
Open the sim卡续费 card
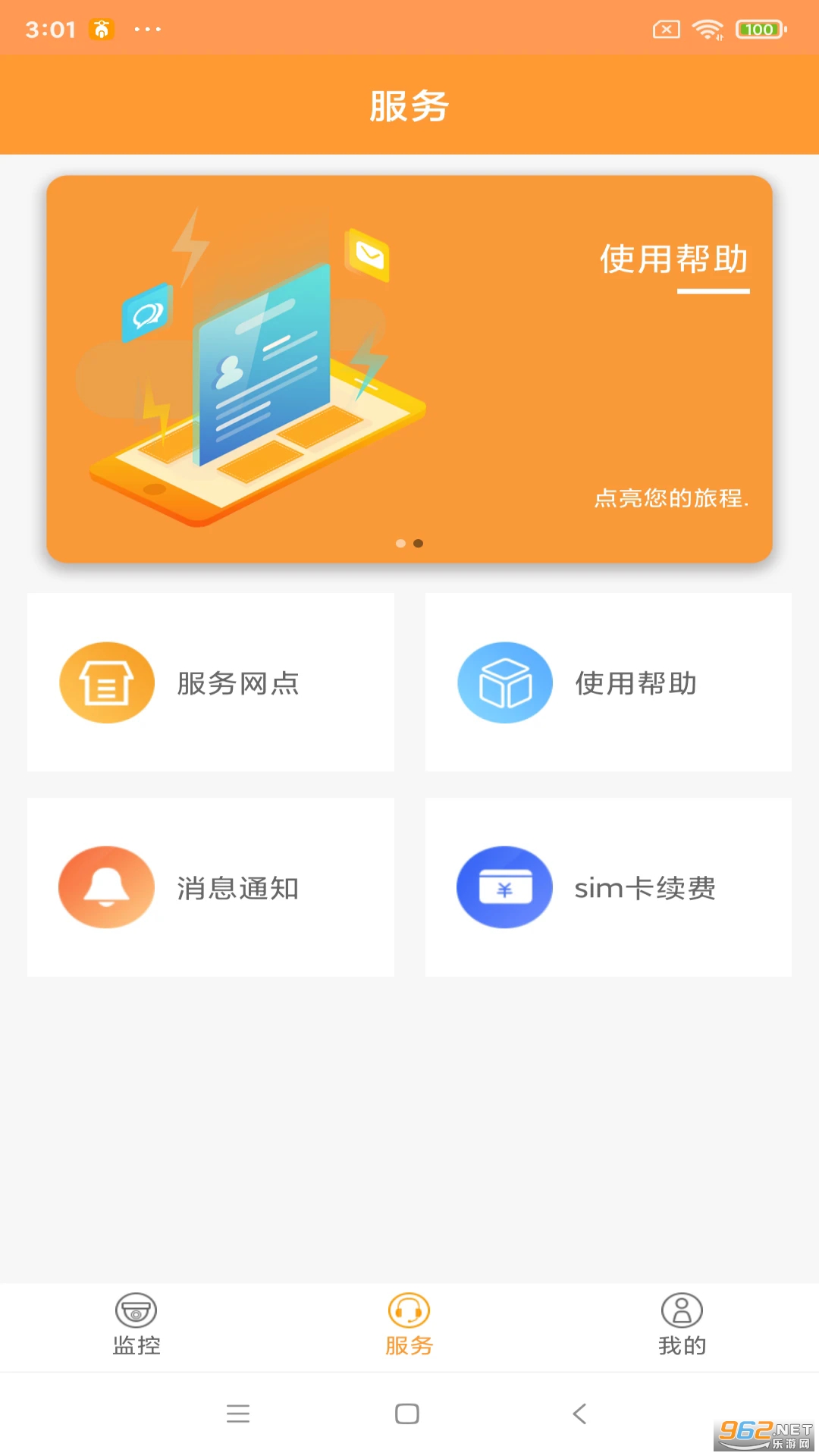click(608, 887)
